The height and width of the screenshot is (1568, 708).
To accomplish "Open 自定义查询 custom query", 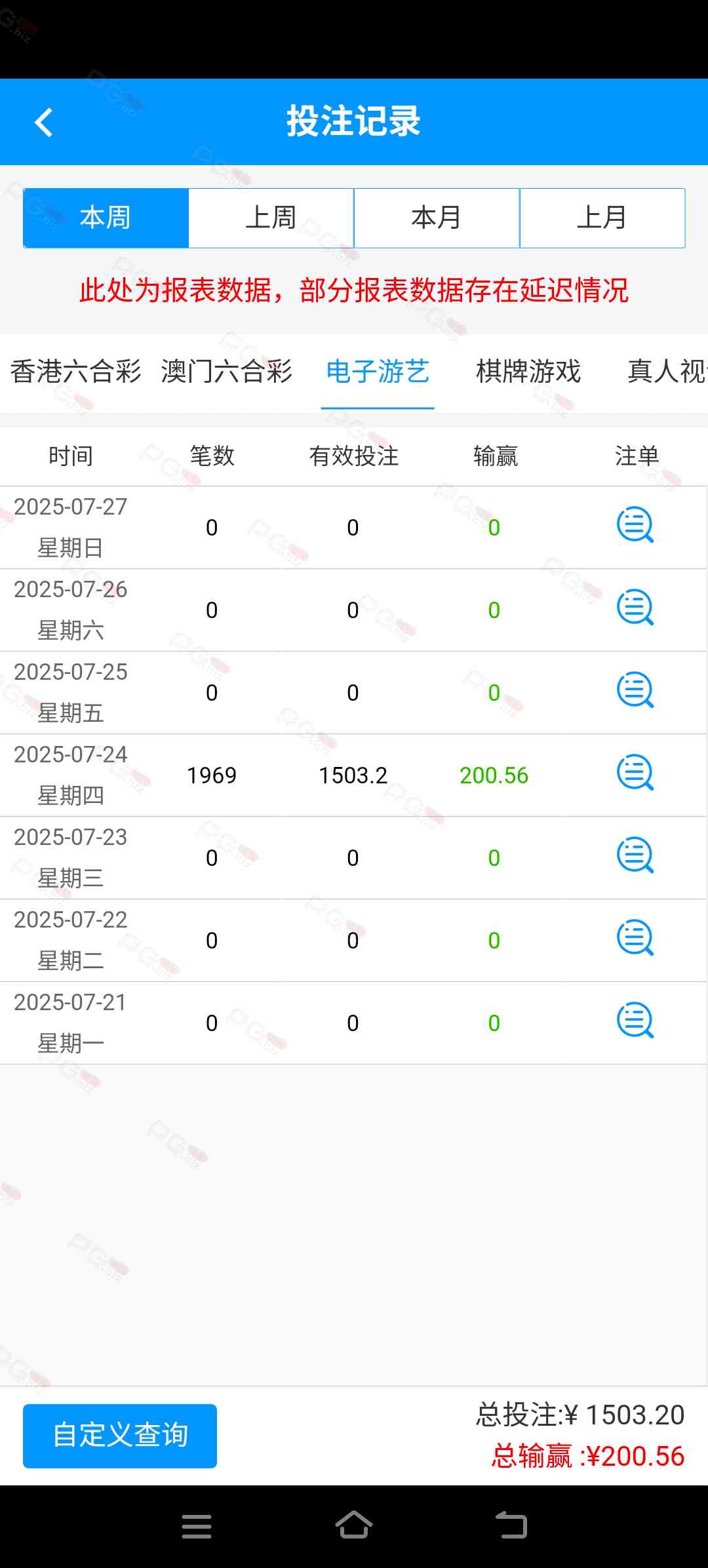I will (120, 1436).
